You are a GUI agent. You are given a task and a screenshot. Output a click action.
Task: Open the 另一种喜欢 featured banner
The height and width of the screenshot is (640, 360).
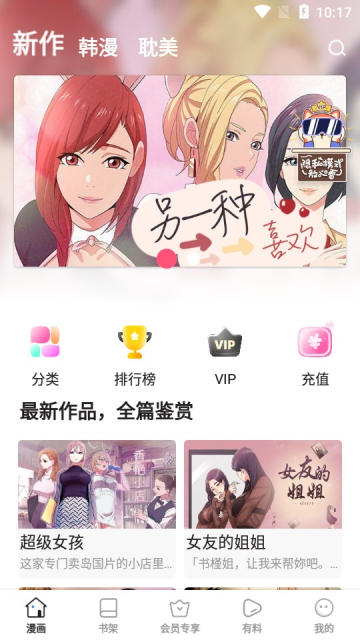(x=180, y=171)
